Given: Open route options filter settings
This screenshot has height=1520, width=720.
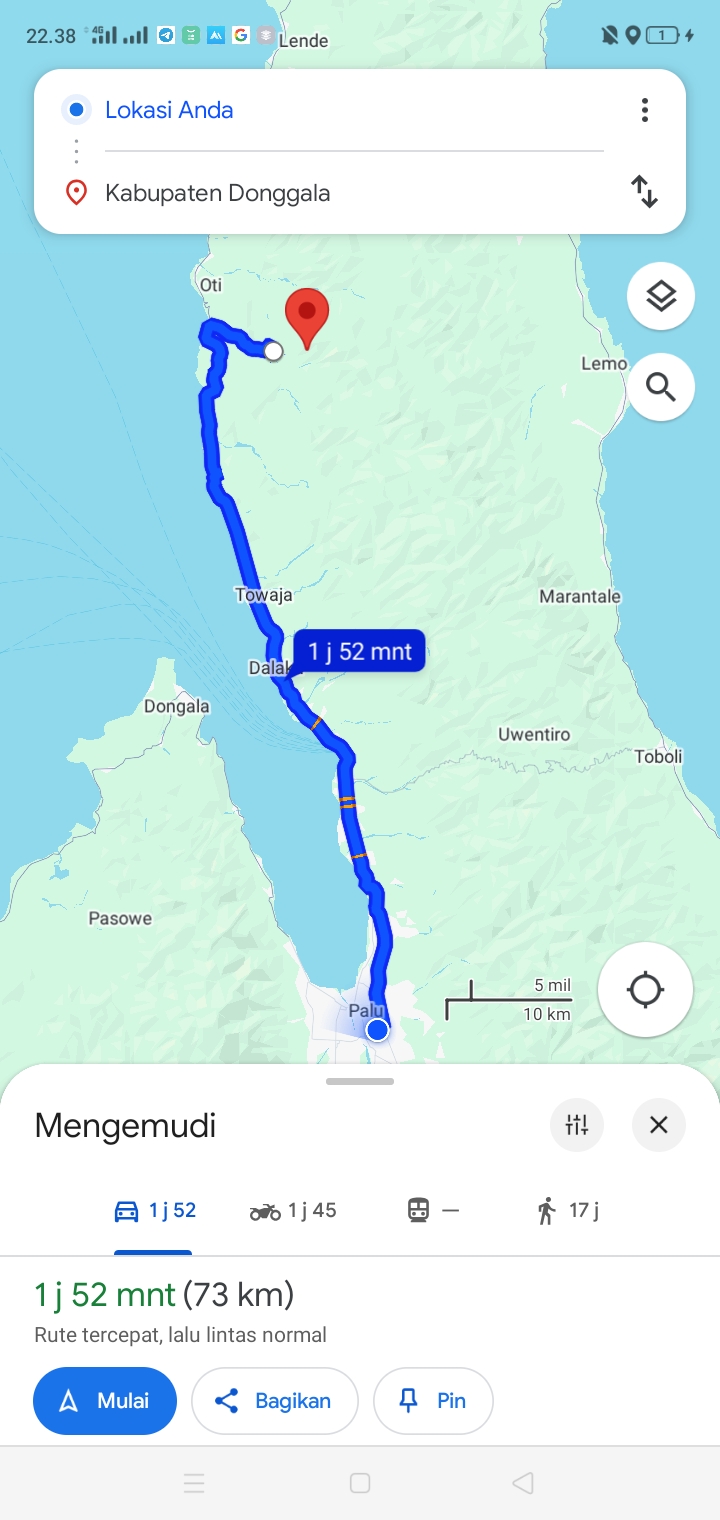Looking at the screenshot, I should pyautogui.click(x=577, y=1125).
